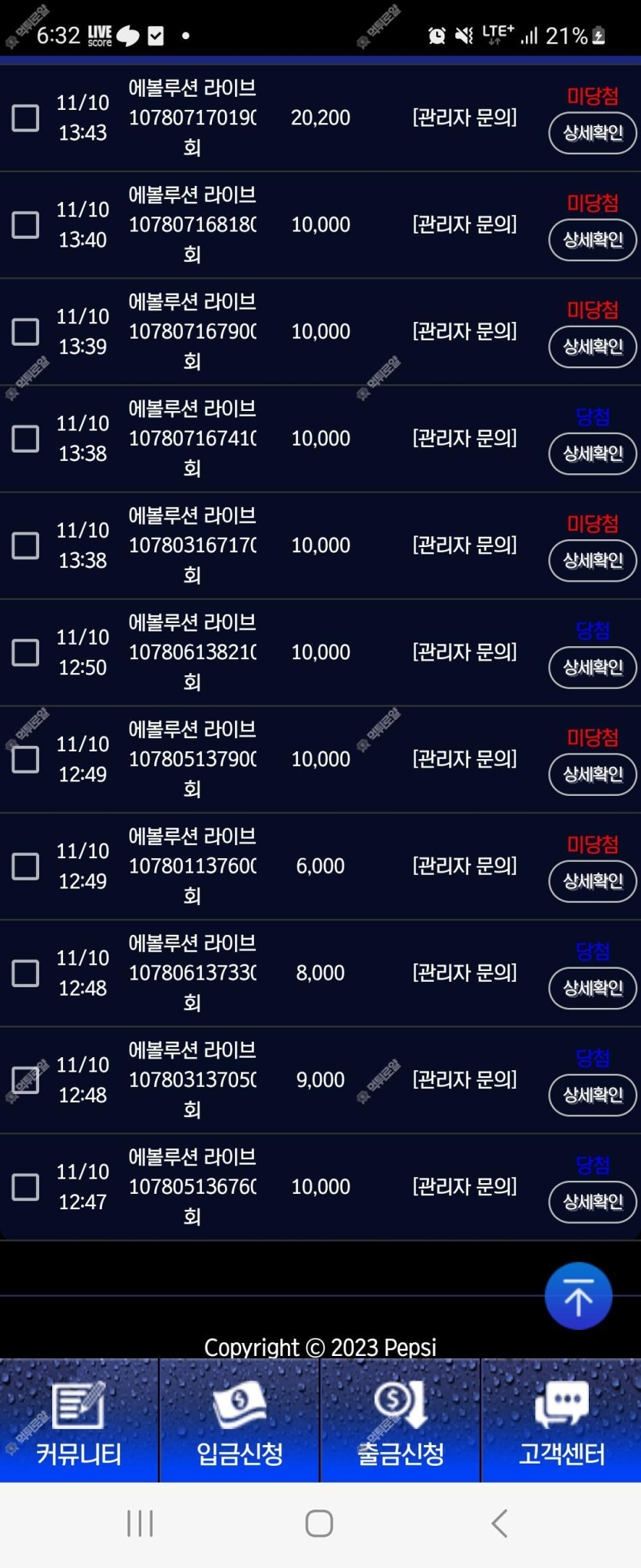
Task: Go back with the system back button
Action: [x=499, y=1523]
